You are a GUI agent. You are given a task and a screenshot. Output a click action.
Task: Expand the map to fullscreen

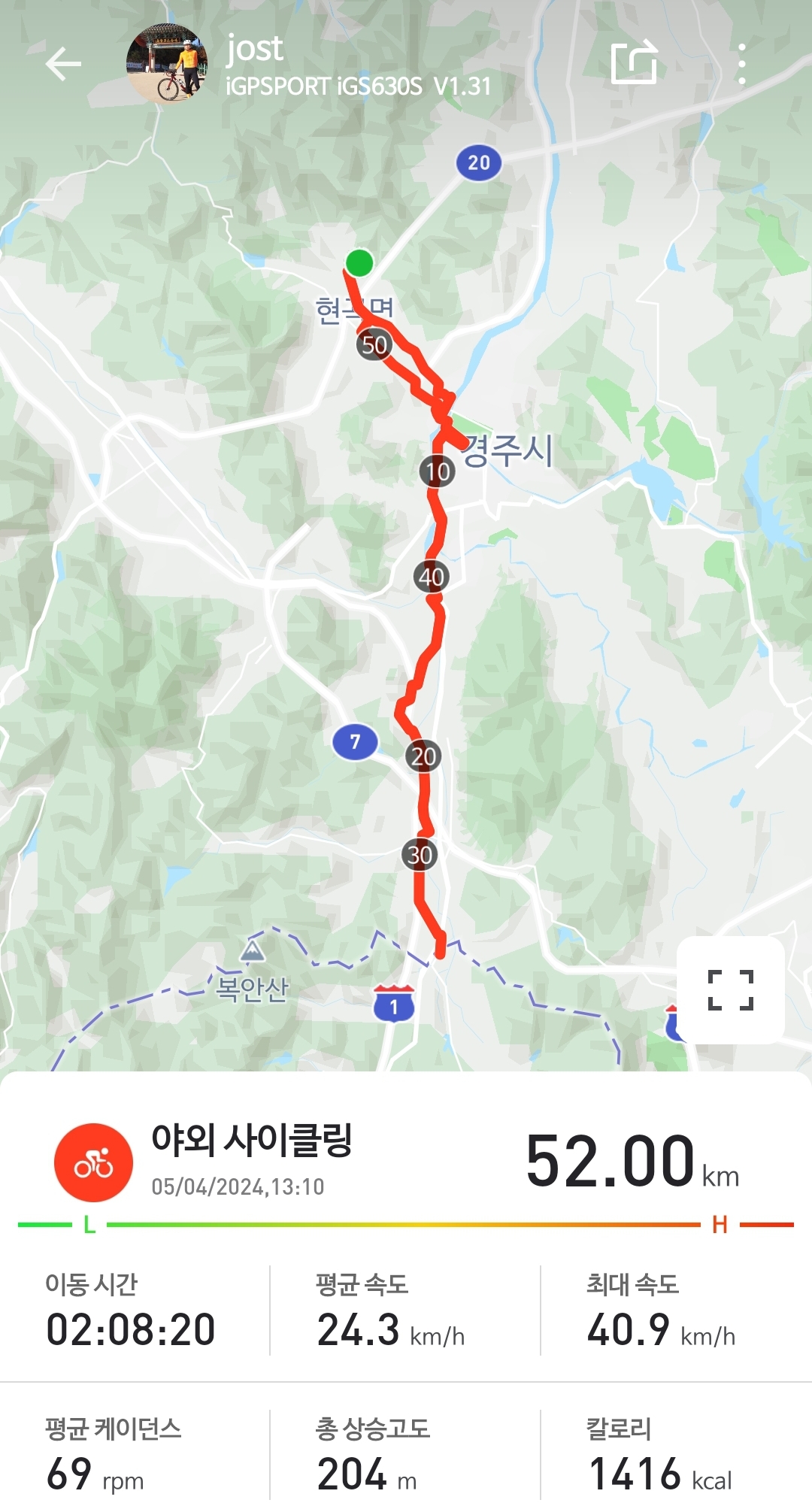pyautogui.click(x=730, y=989)
